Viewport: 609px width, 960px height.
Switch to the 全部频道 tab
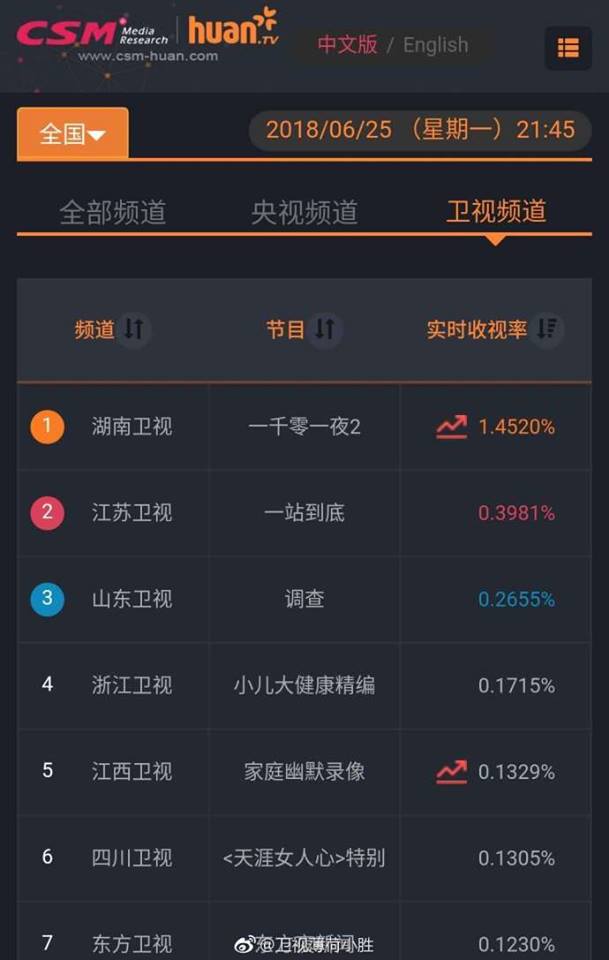(113, 212)
